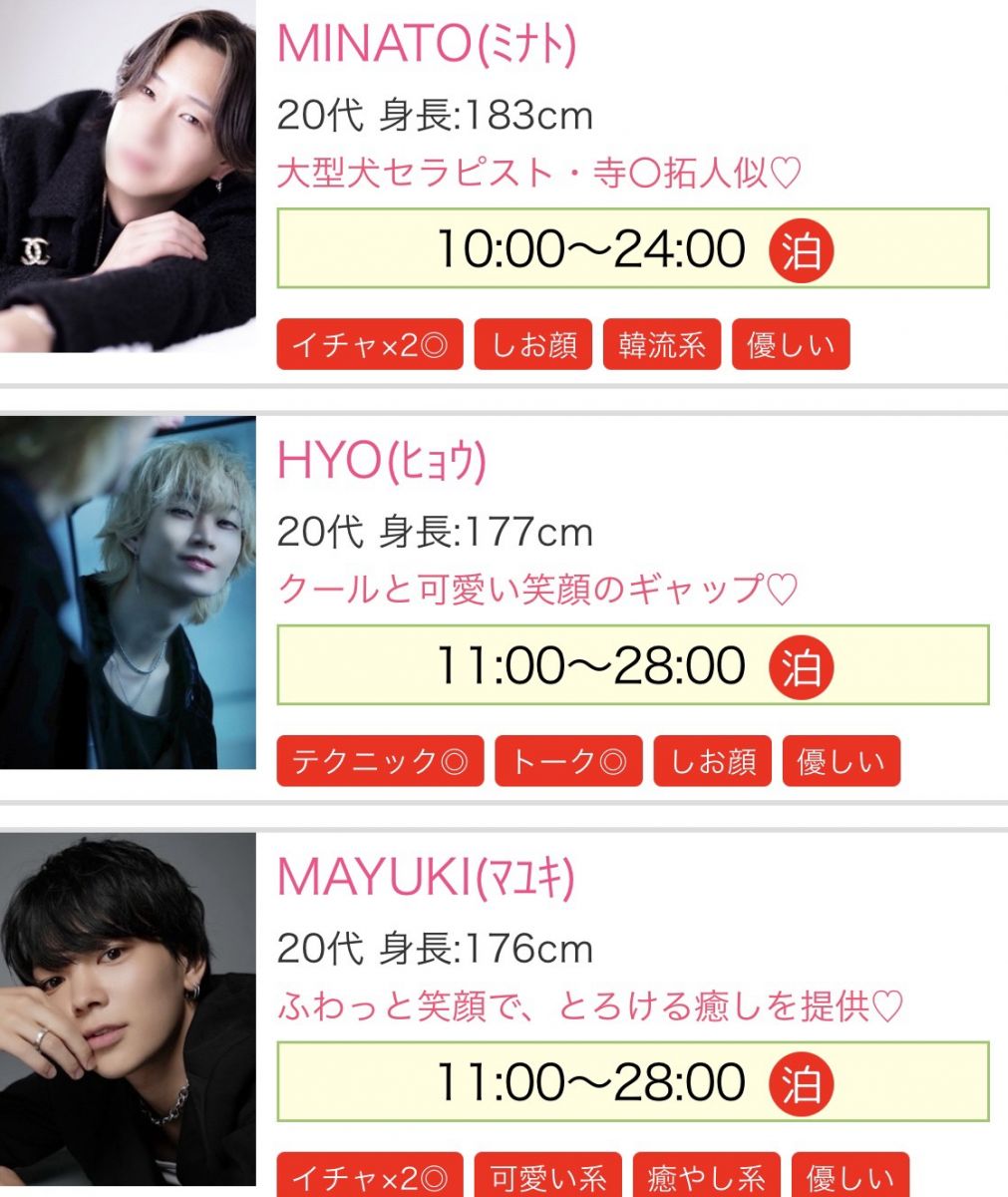This screenshot has height=1197, width=1008.
Task: Open HYO's profile photo
Action: pos(128,593)
